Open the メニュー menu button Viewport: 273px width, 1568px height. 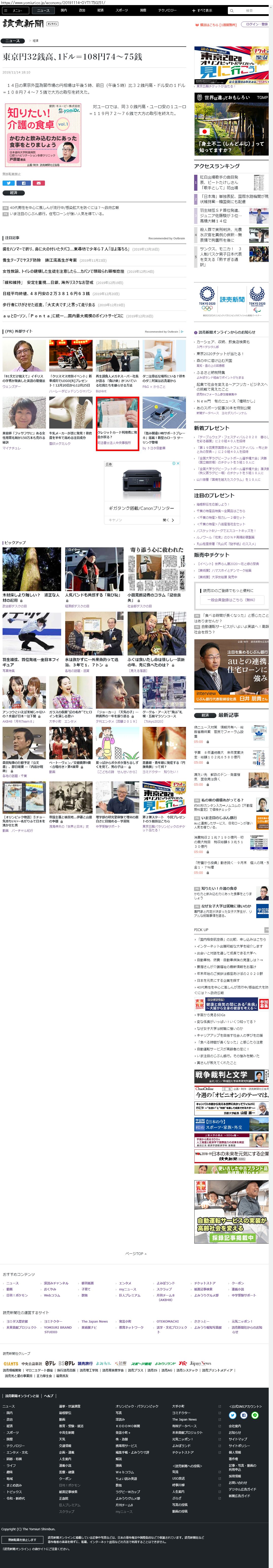(15, 10)
